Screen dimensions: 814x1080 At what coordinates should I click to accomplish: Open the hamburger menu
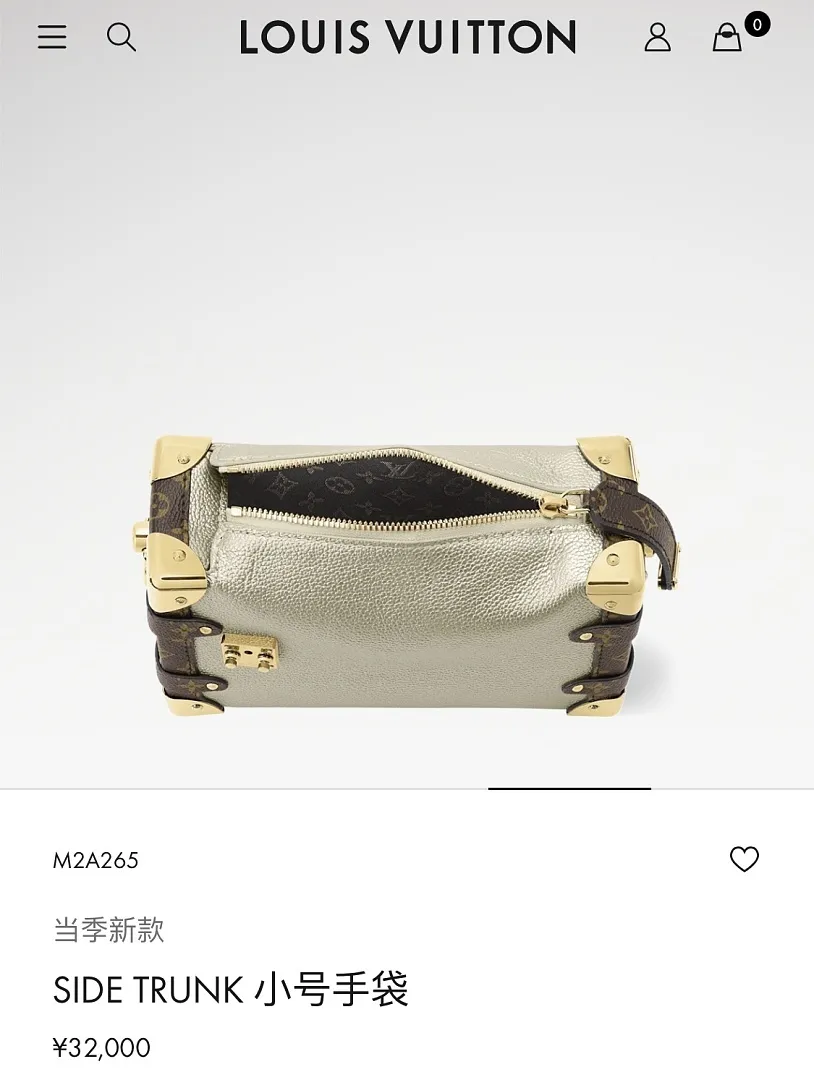click(x=52, y=37)
